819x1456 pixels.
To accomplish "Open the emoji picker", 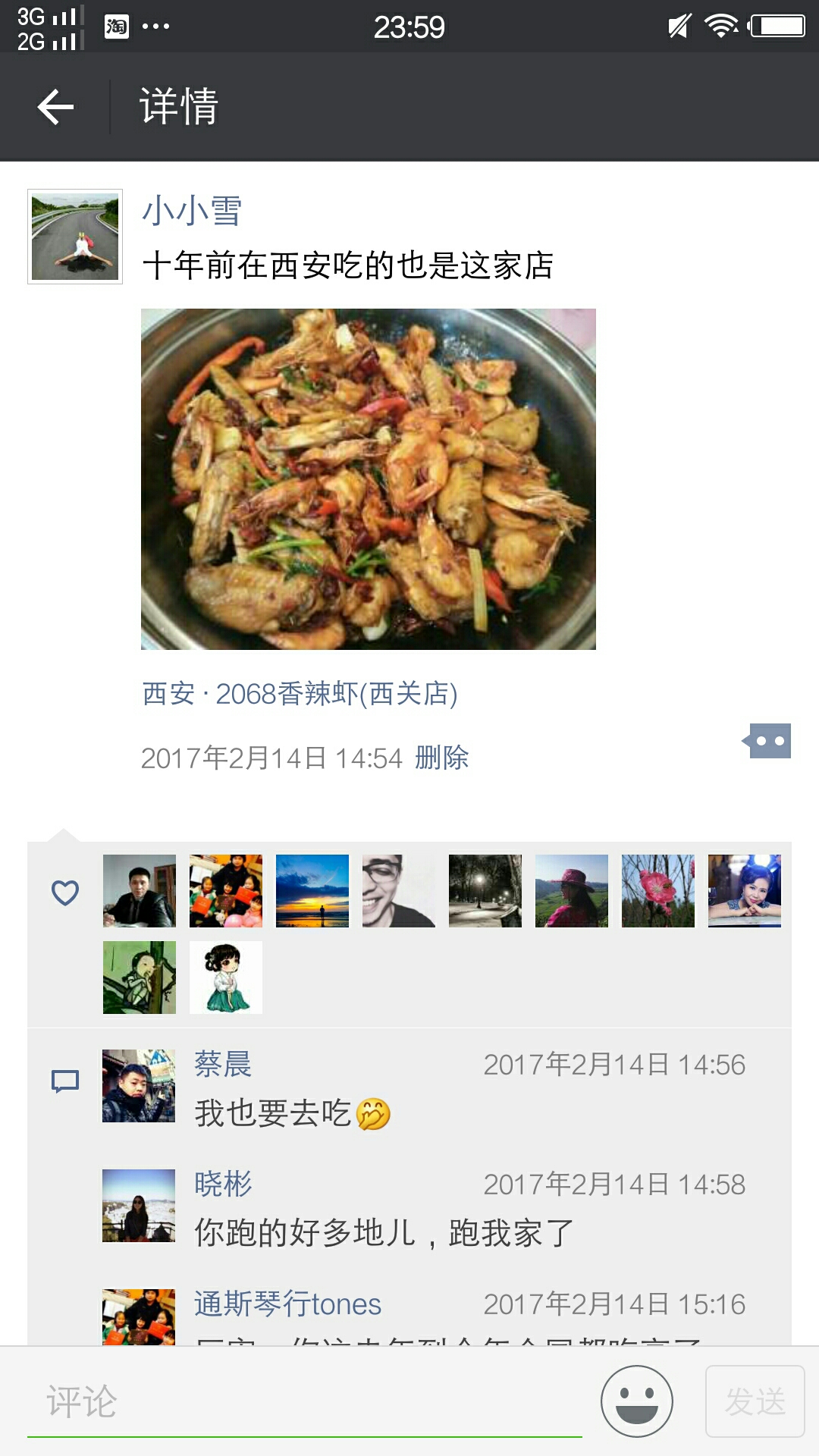I will coord(636,1401).
